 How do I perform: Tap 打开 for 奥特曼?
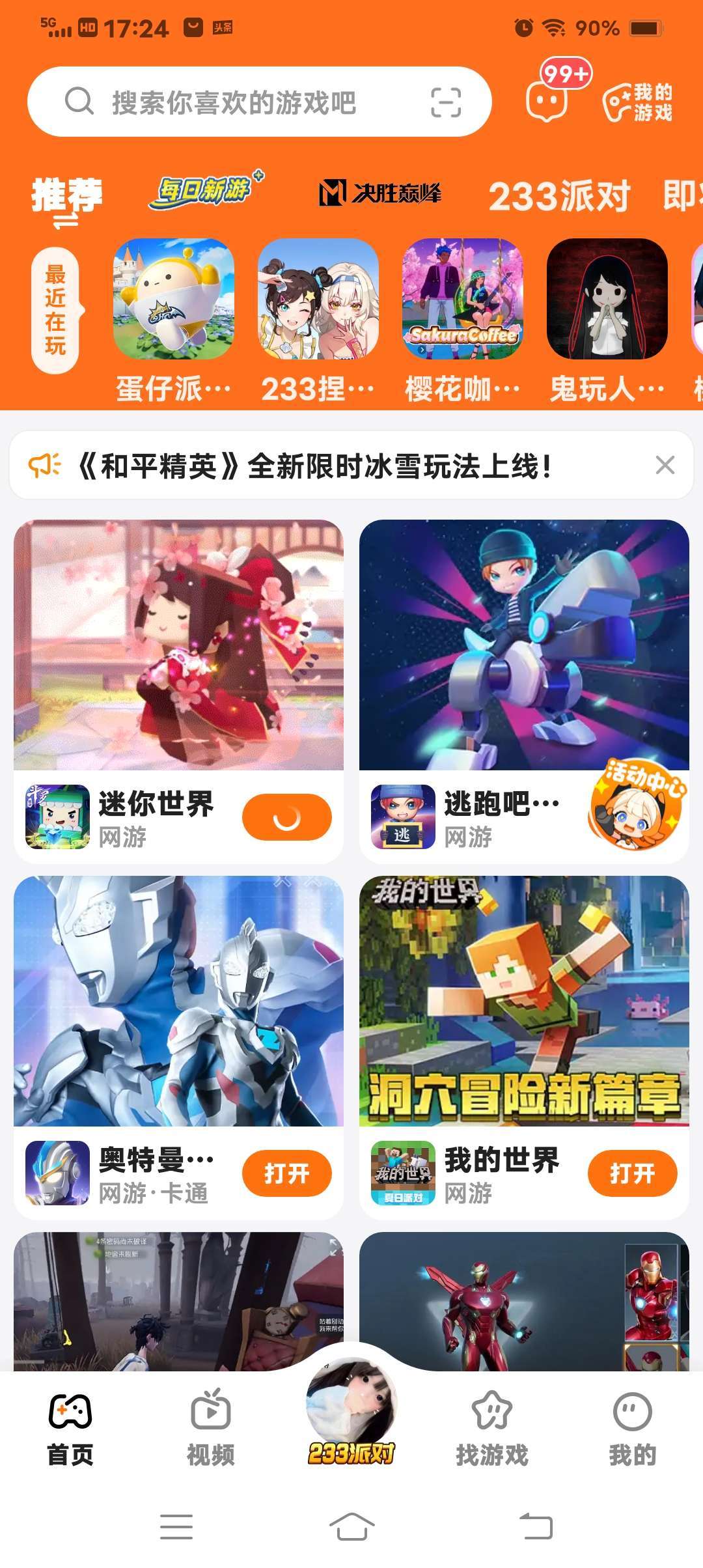286,1173
